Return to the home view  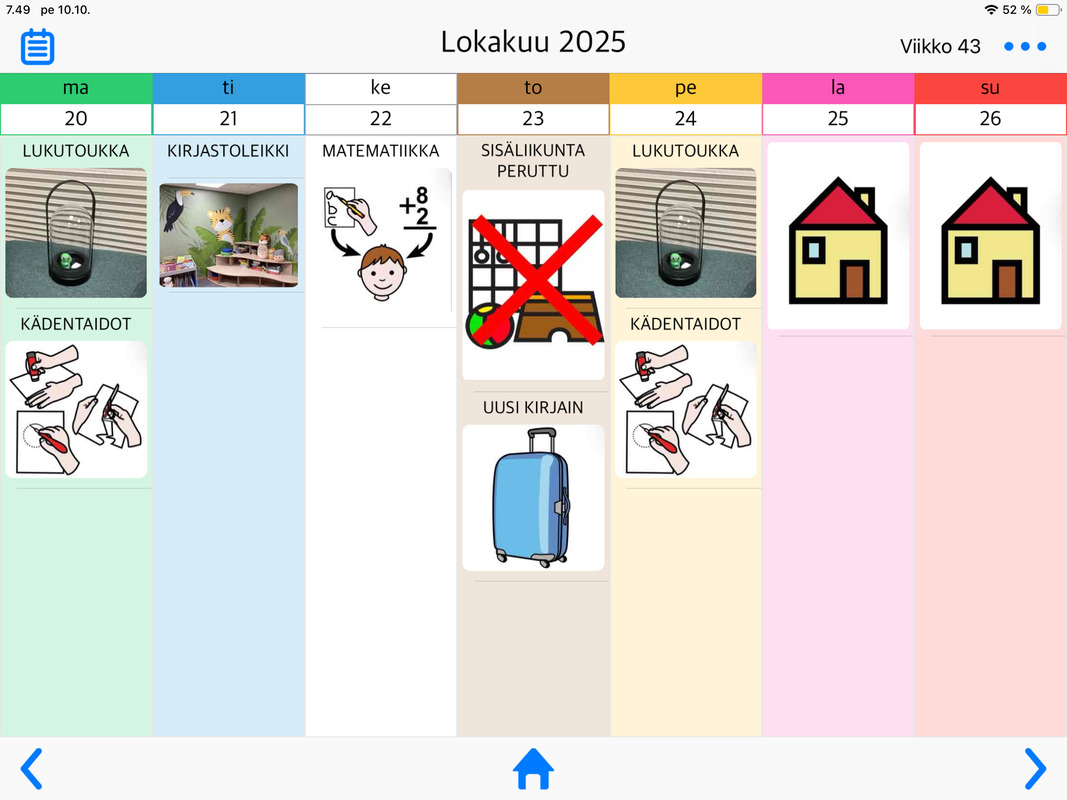pos(533,769)
